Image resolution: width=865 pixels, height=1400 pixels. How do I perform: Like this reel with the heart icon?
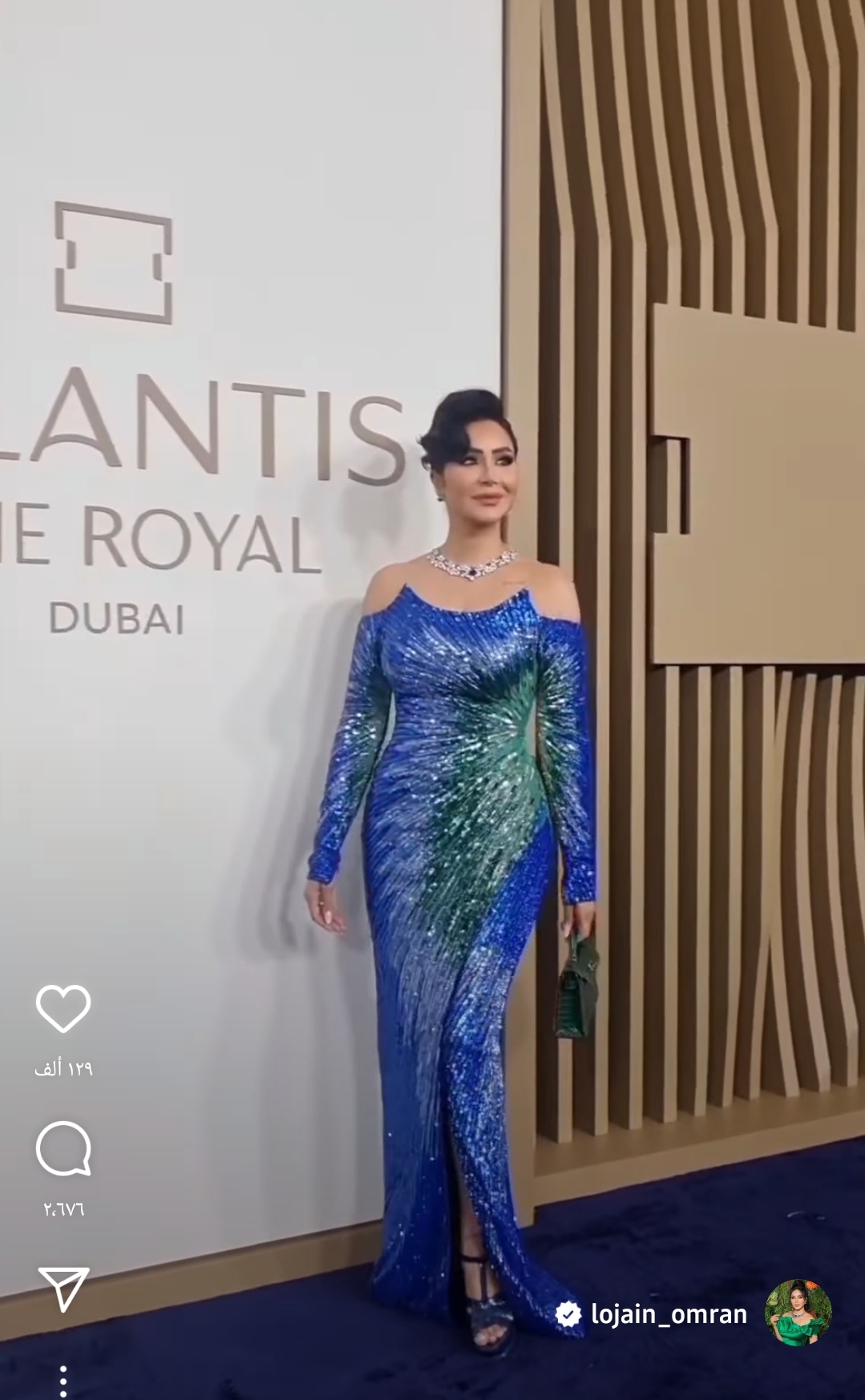point(63,1009)
